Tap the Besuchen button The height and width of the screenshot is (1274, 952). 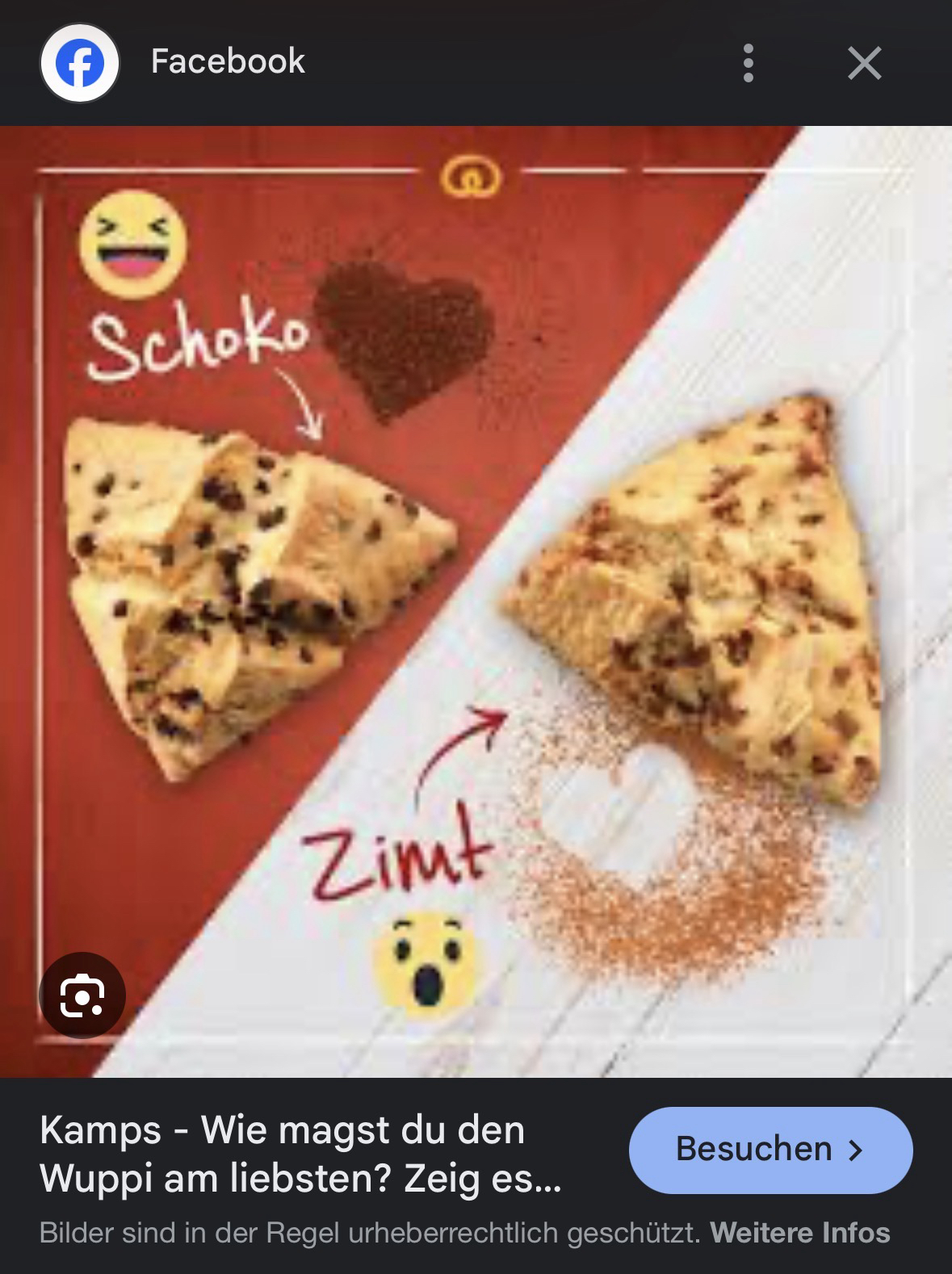[x=770, y=1149]
